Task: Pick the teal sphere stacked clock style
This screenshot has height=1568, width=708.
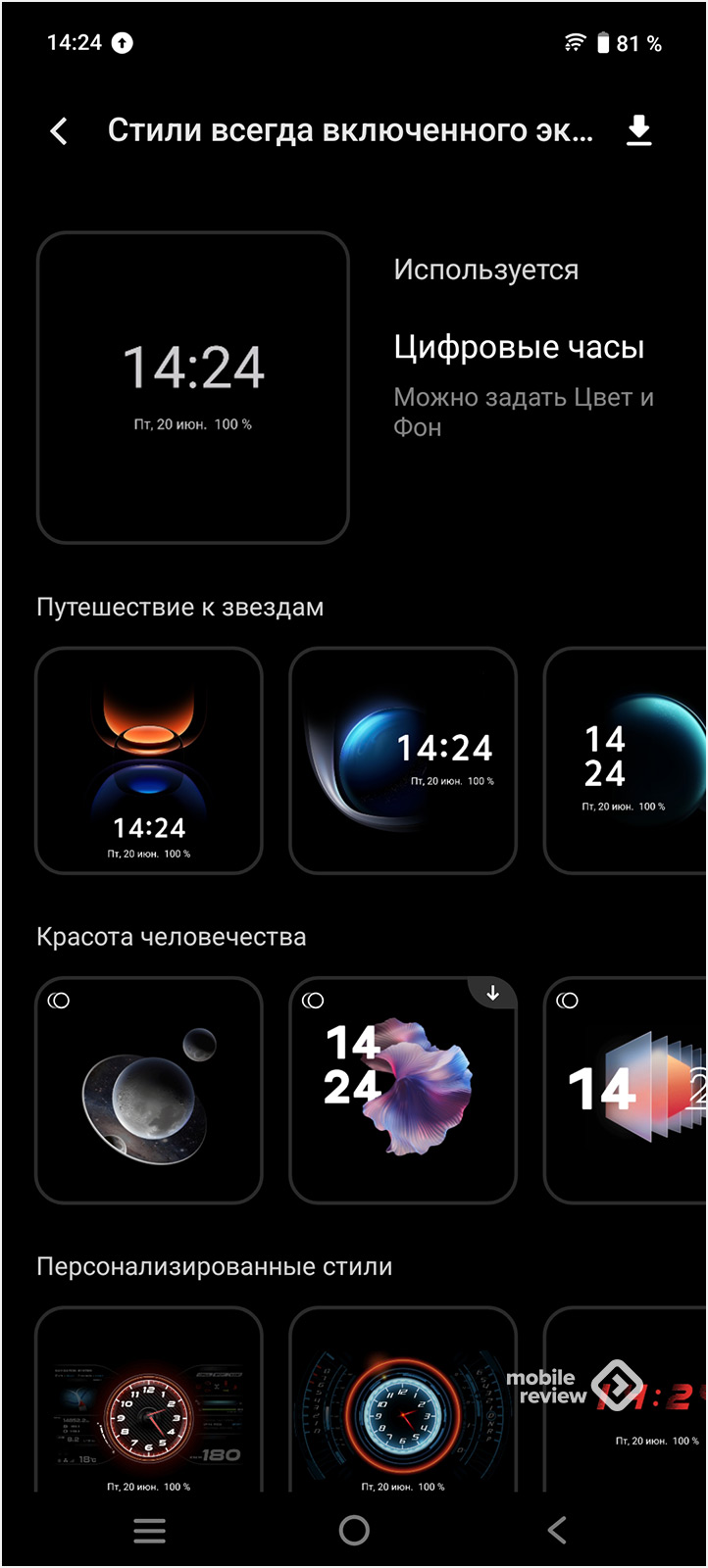Action: pos(628,760)
